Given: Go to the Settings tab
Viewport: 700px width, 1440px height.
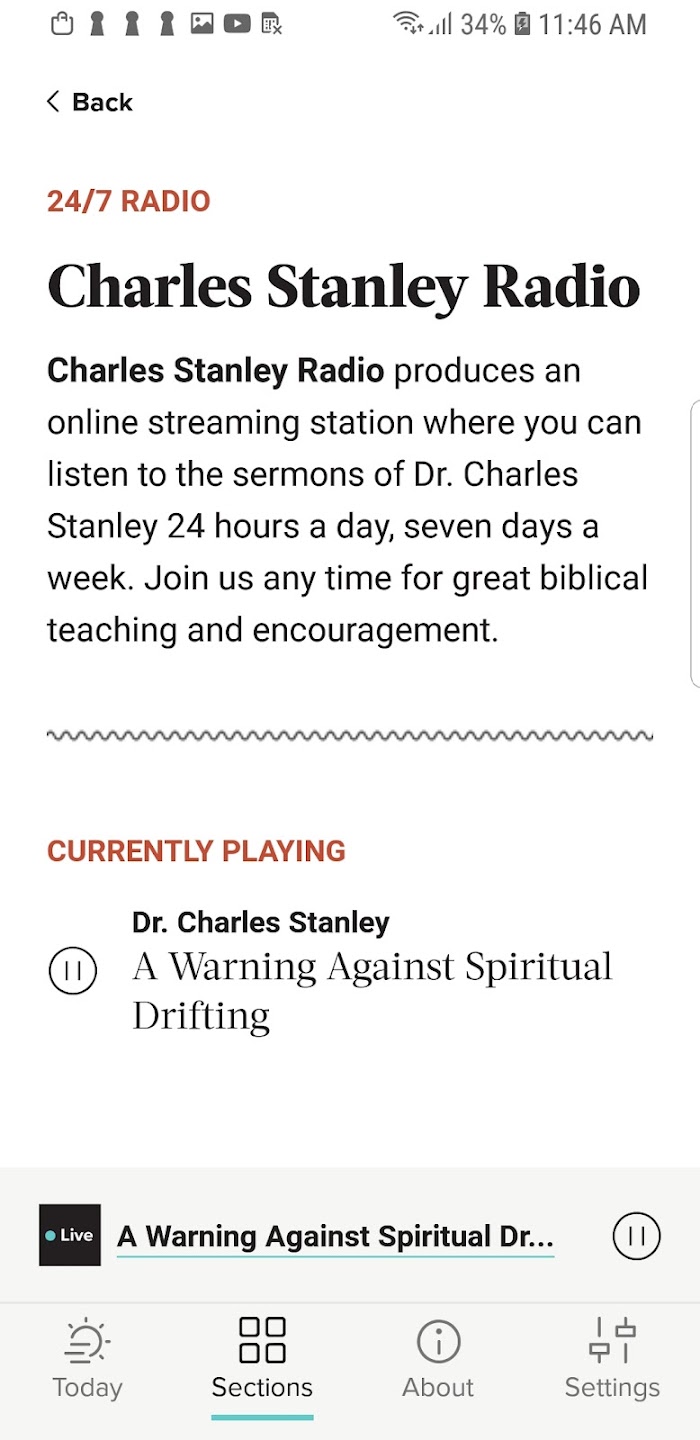Looking at the screenshot, I should [612, 1358].
